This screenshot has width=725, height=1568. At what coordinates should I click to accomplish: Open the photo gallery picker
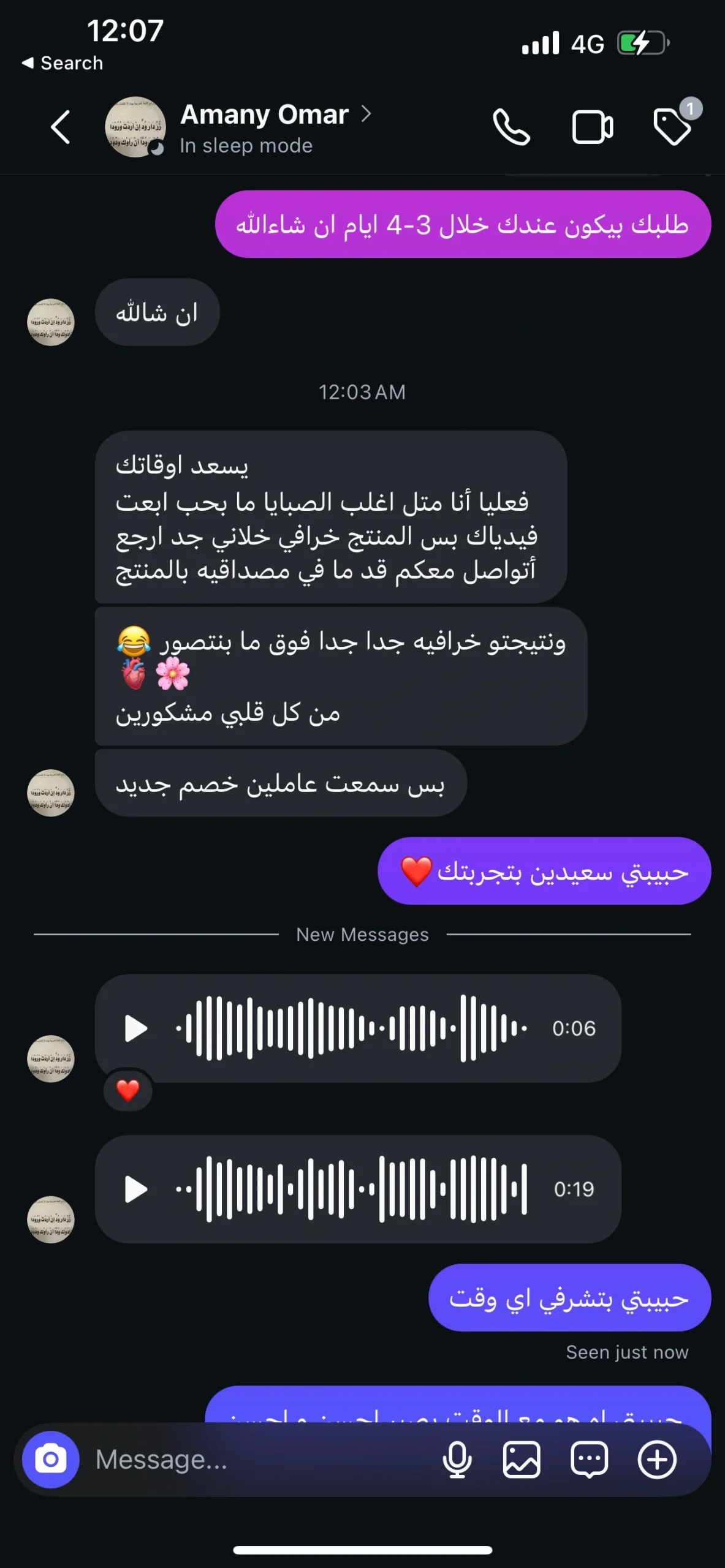tap(522, 1460)
